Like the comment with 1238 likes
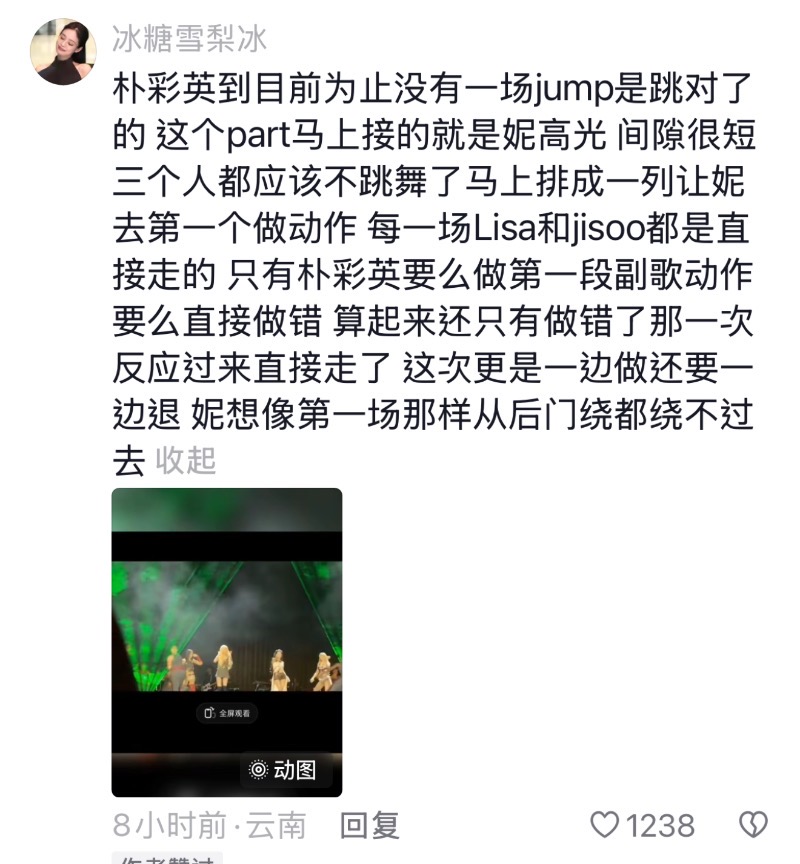This screenshot has height=864, width=800. point(605,825)
